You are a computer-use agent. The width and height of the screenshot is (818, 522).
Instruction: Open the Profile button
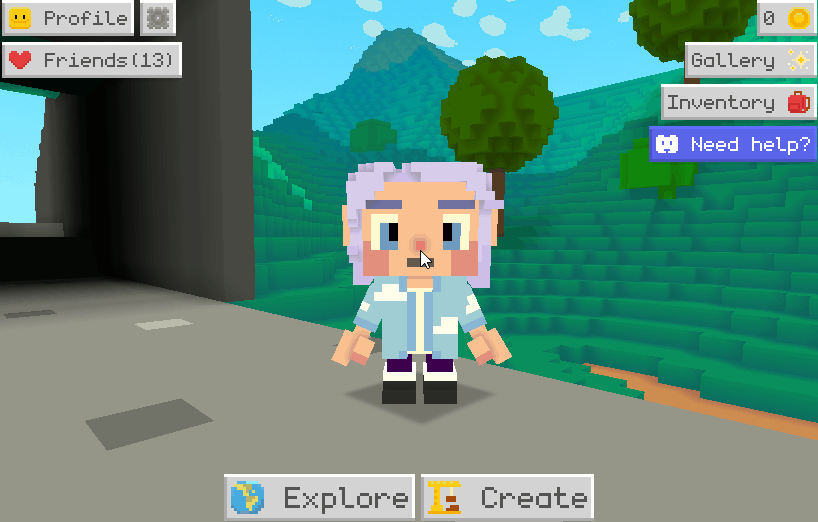(68, 18)
